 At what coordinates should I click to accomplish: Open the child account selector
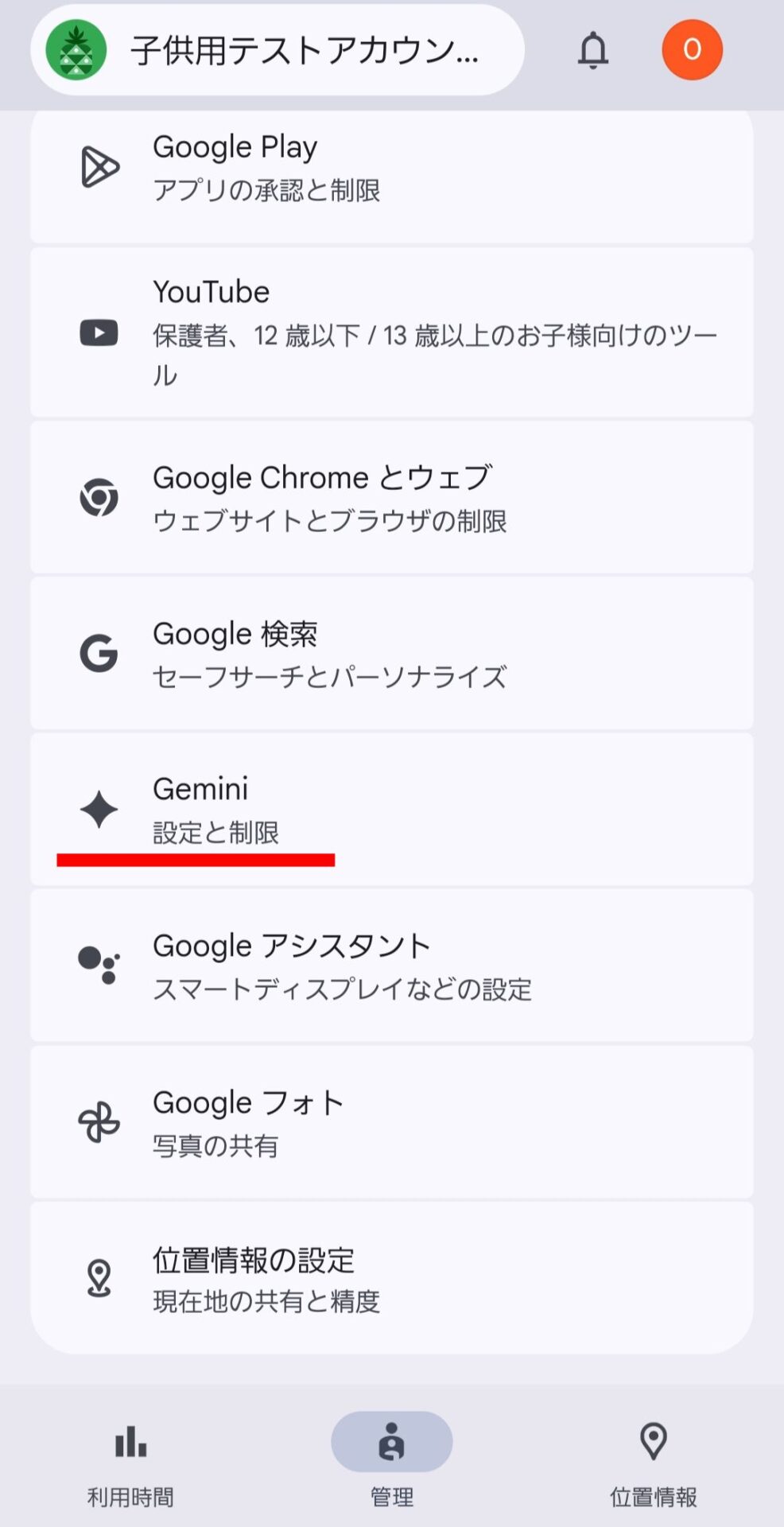pos(277,50)
